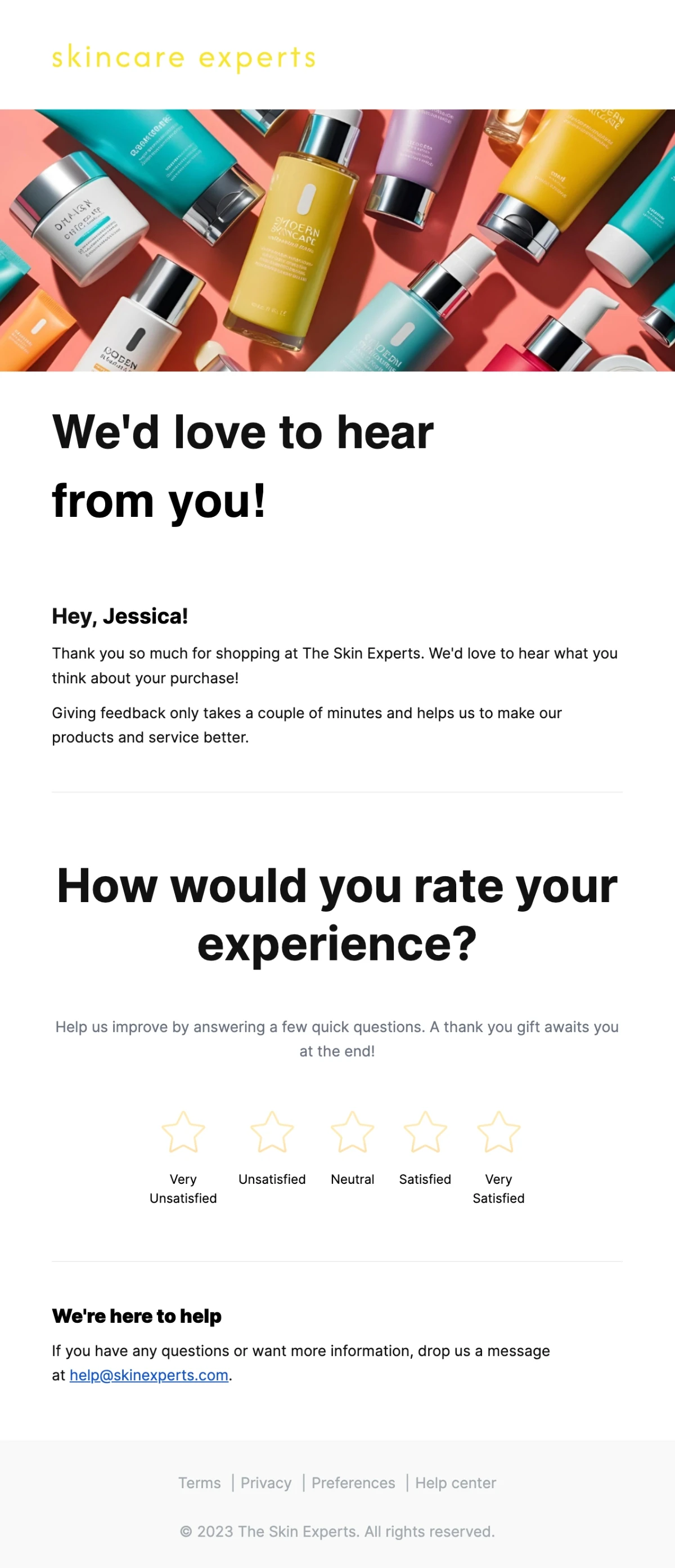The width and height of the screenshot is (675, 1568).
Task: Rate experience as Very Unsatisfied star
Action: click(183, 1132)
